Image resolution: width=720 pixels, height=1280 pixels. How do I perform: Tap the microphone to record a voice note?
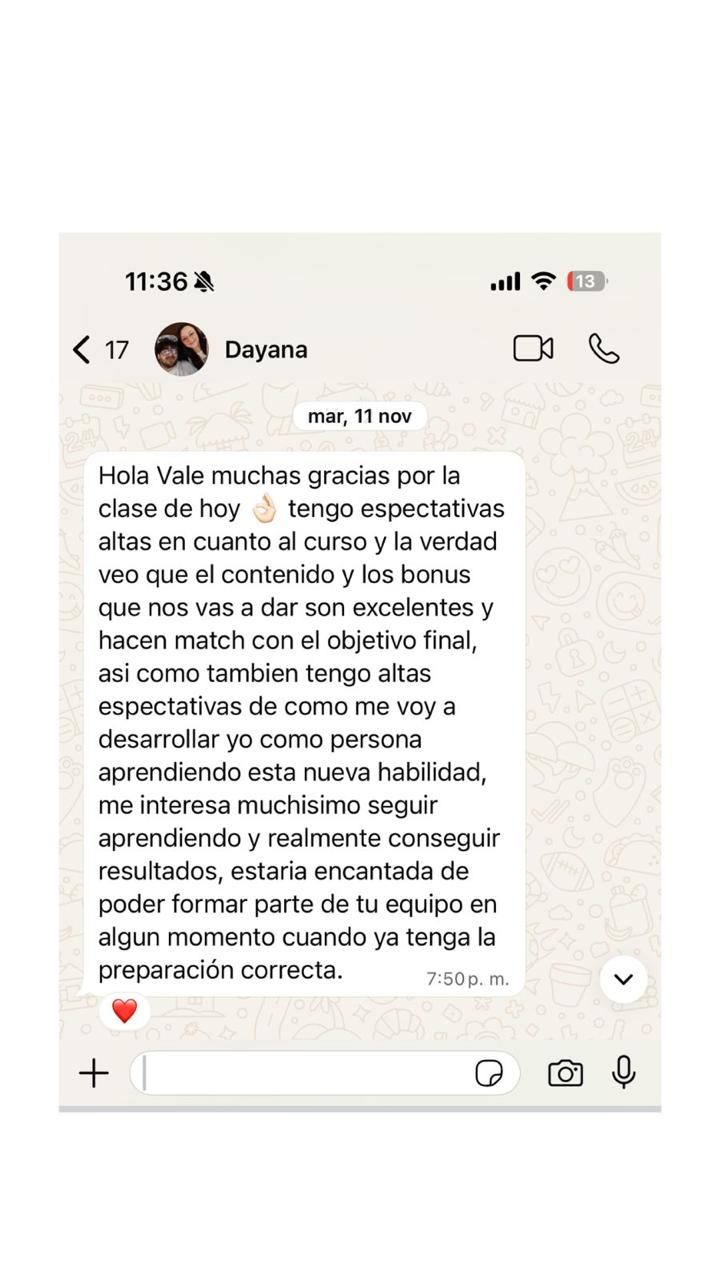coord(623,1072)
